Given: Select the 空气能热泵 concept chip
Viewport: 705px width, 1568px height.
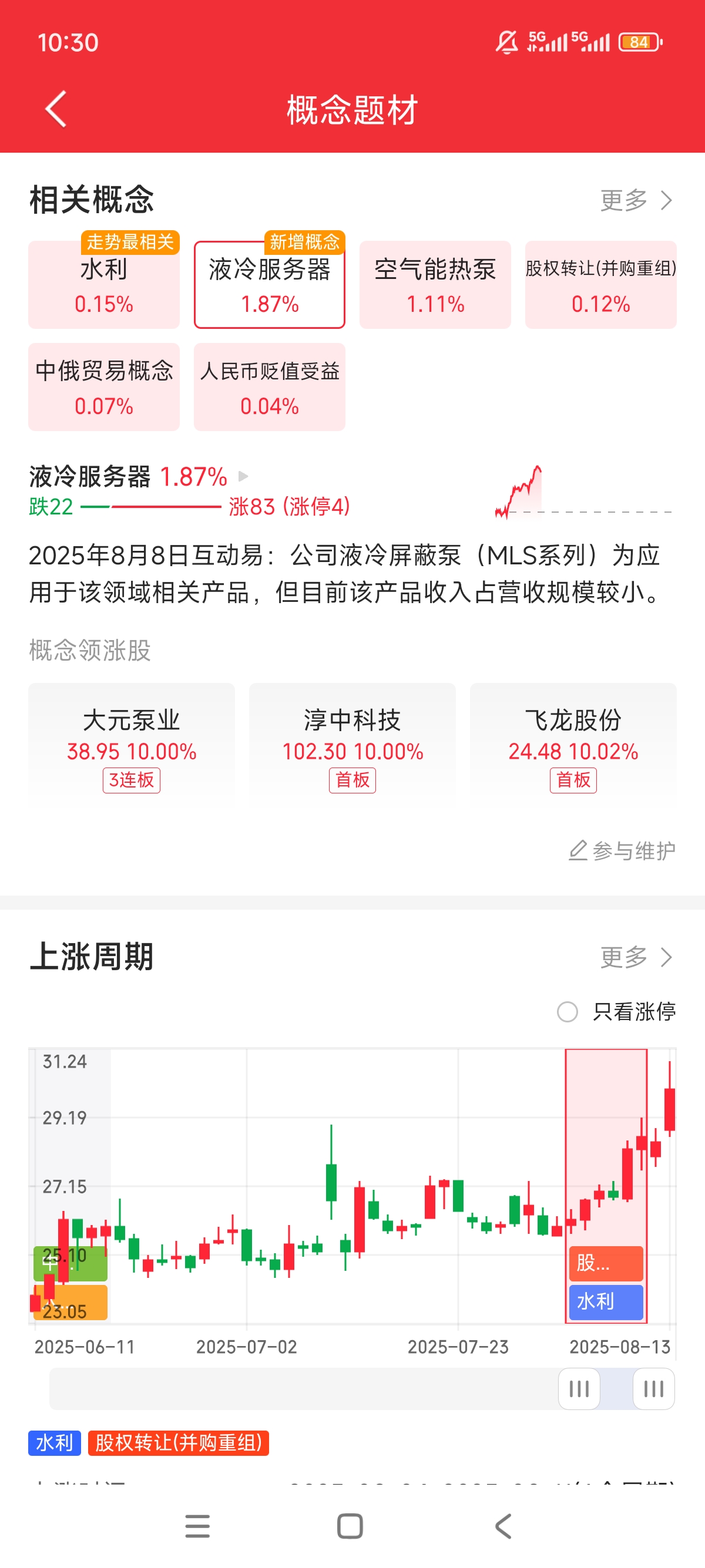Looking at the screenshot, I should coord(435,285).
